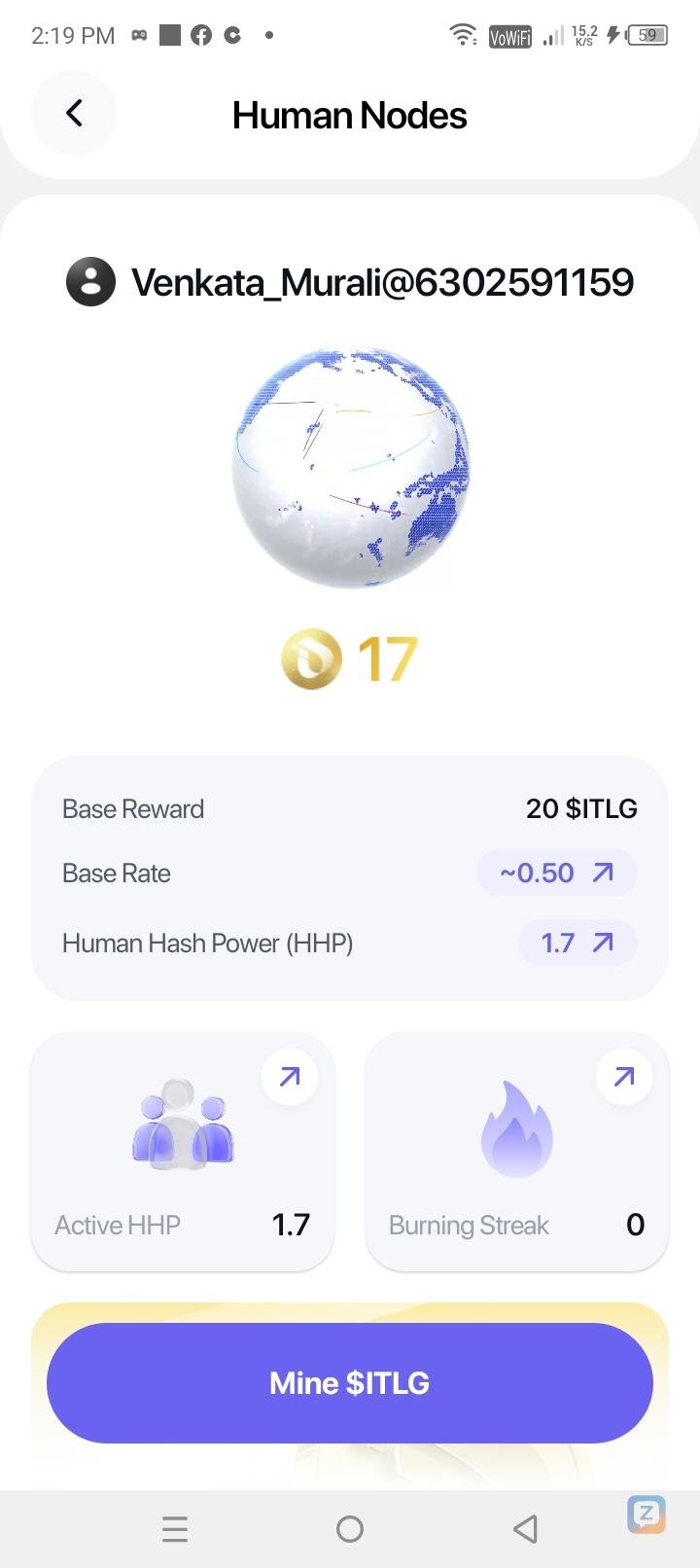Open the Active HHP card arrow
700x1568 pixels.
tap(290, 1077)
